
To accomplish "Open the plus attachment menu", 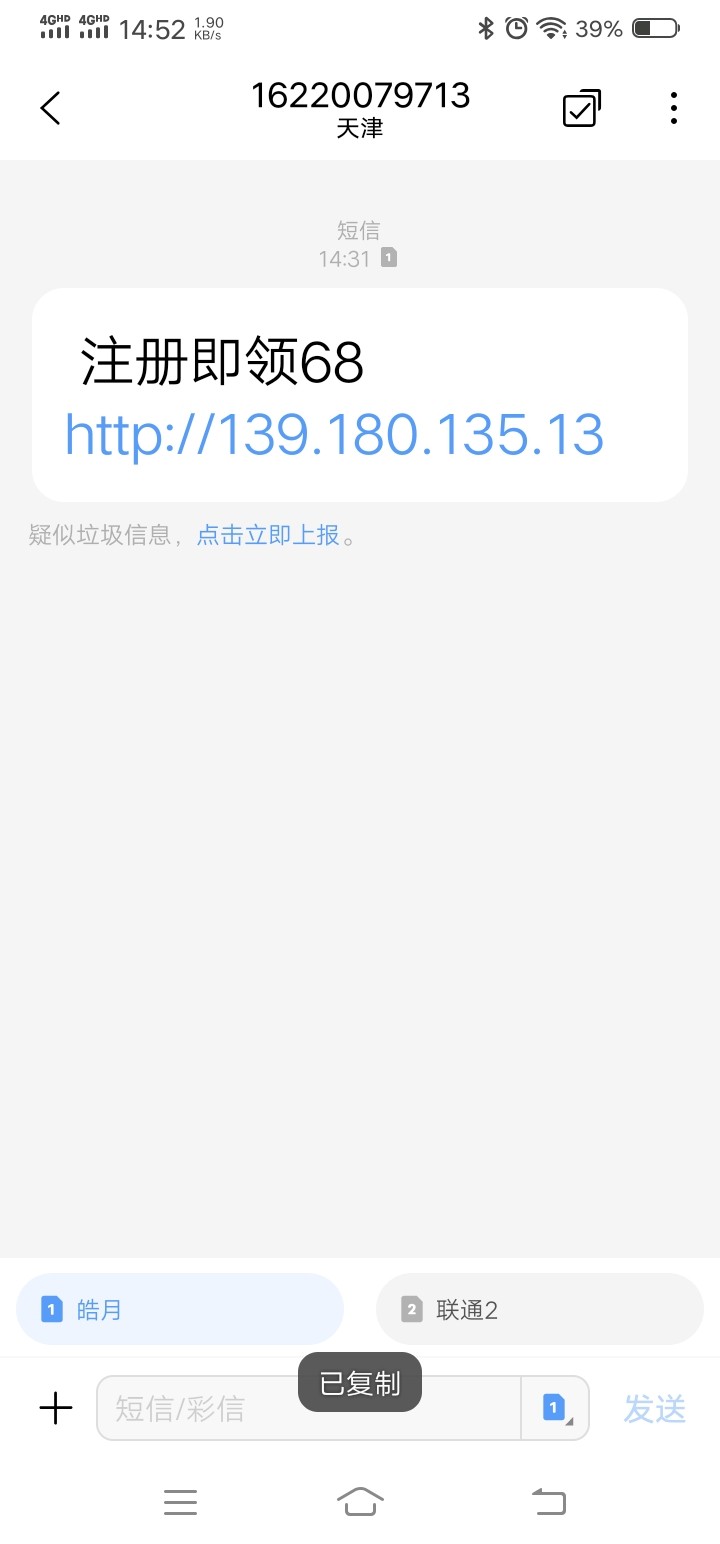I will point(56,1409).
